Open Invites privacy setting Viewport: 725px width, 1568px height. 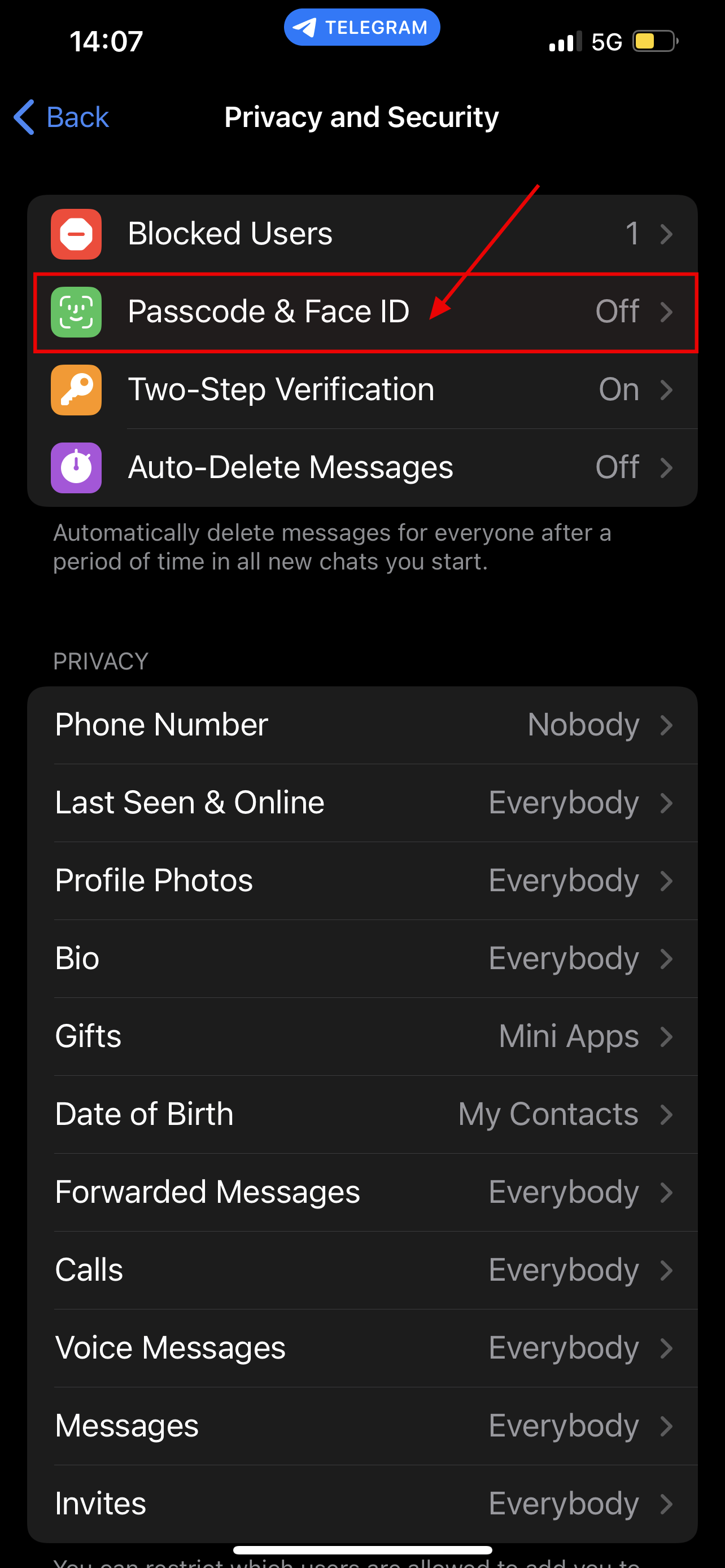pos(362,1504)
